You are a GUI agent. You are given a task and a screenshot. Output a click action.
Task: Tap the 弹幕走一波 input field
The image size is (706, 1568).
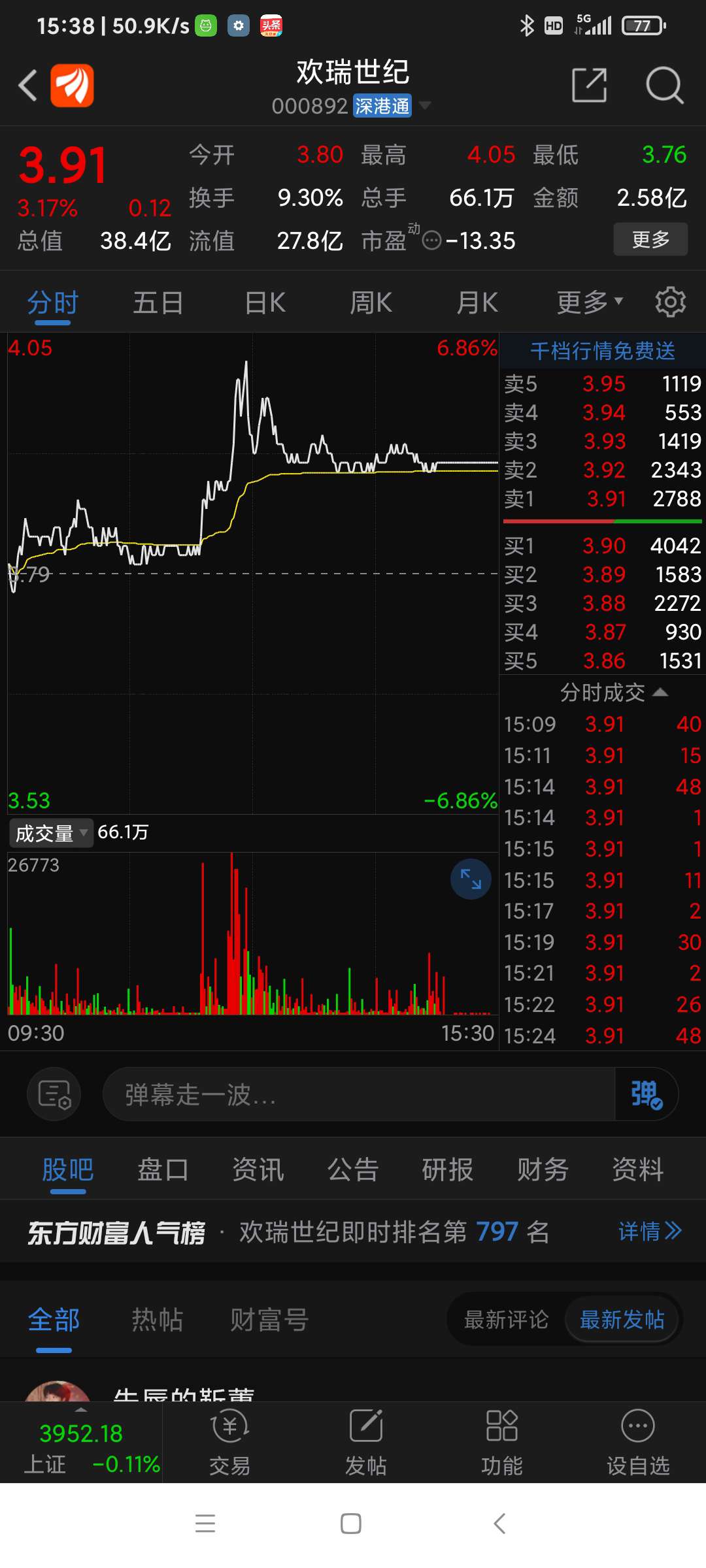pyautogui.click(x=359, y=1094)
